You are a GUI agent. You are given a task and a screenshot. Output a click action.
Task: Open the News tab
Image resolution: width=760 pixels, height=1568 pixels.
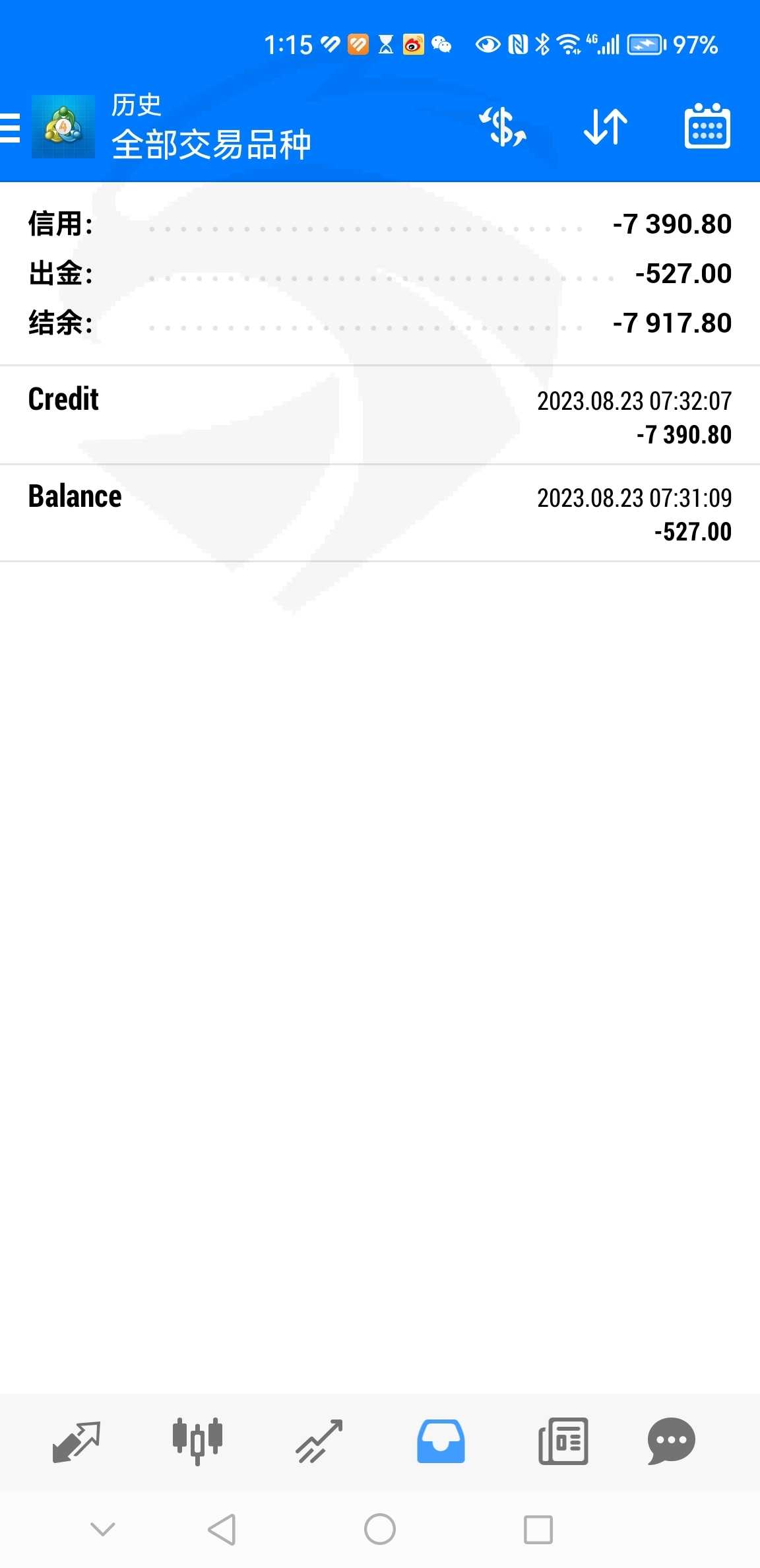tap(563, 1441)
